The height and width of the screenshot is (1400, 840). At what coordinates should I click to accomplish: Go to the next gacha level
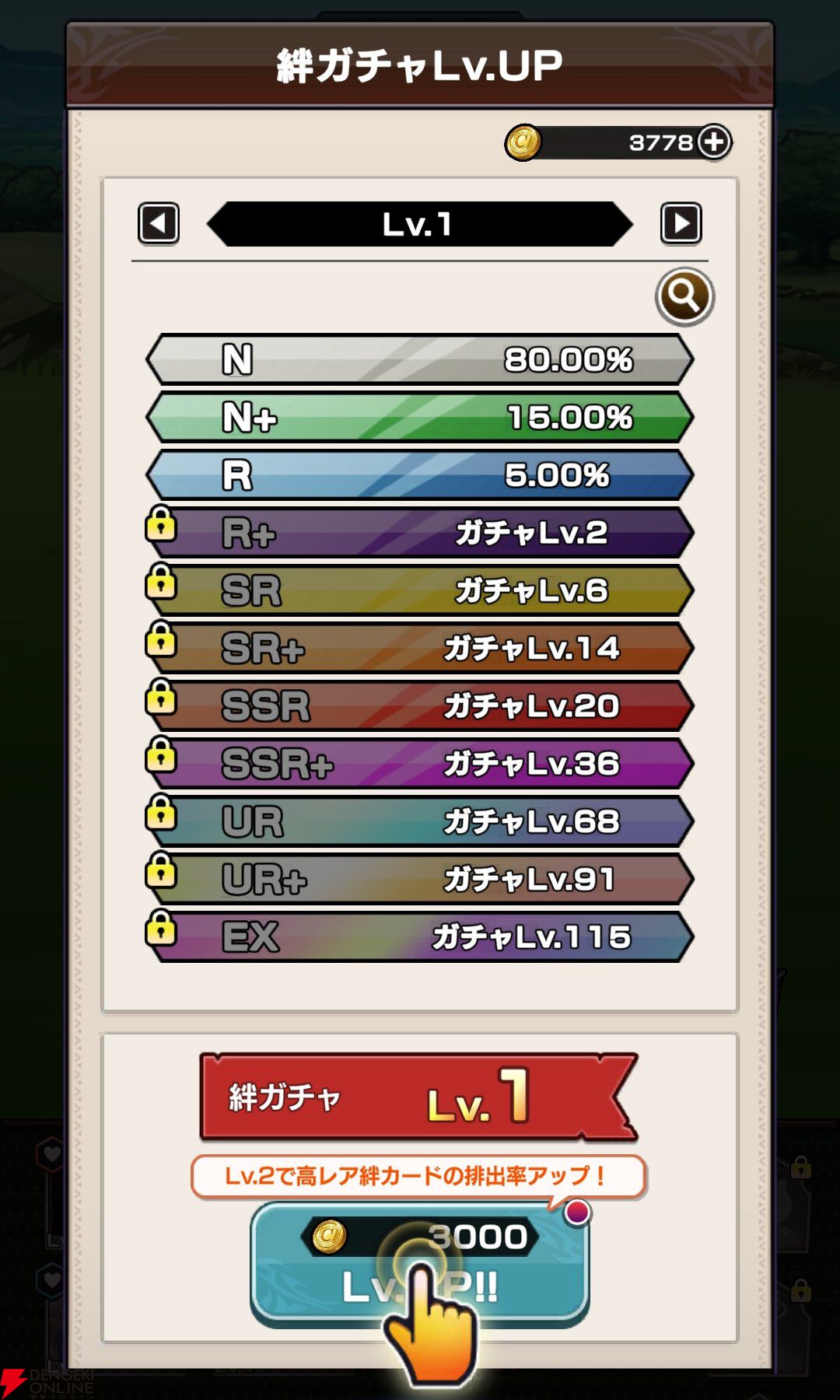click(x=681, y=224)
